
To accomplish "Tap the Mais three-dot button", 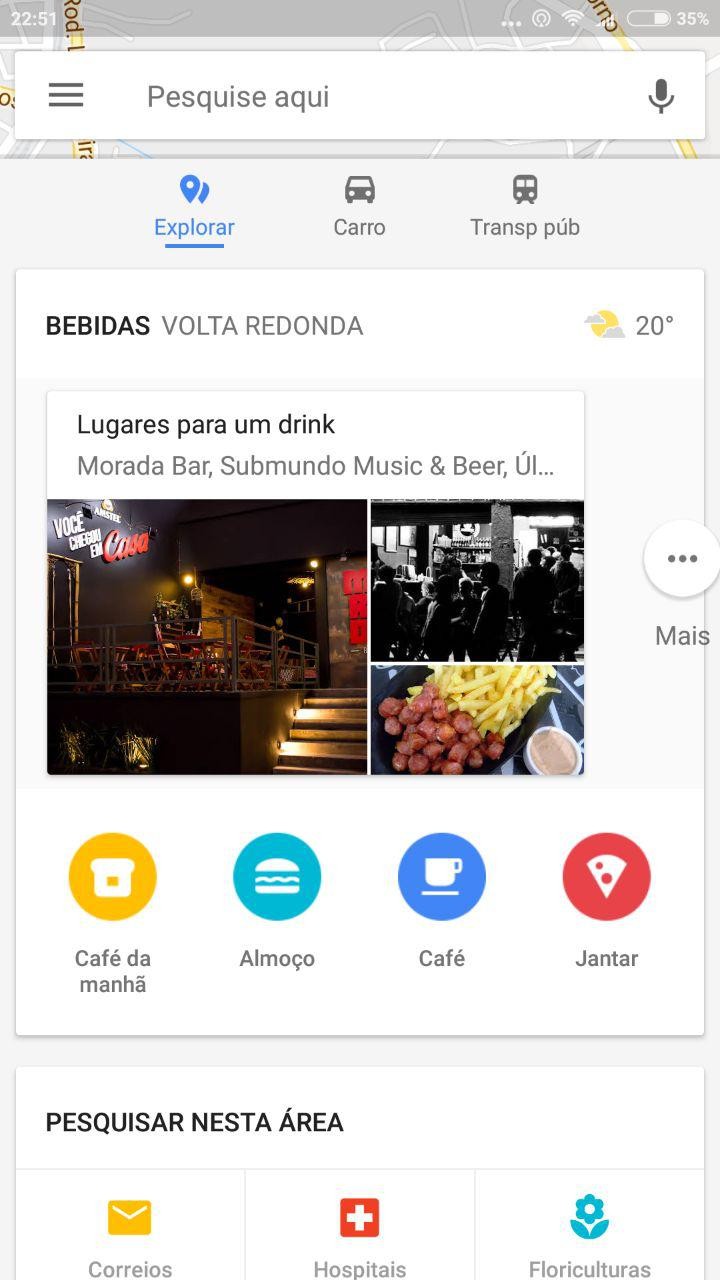I will pyautogui.click(x=682, y=559).
